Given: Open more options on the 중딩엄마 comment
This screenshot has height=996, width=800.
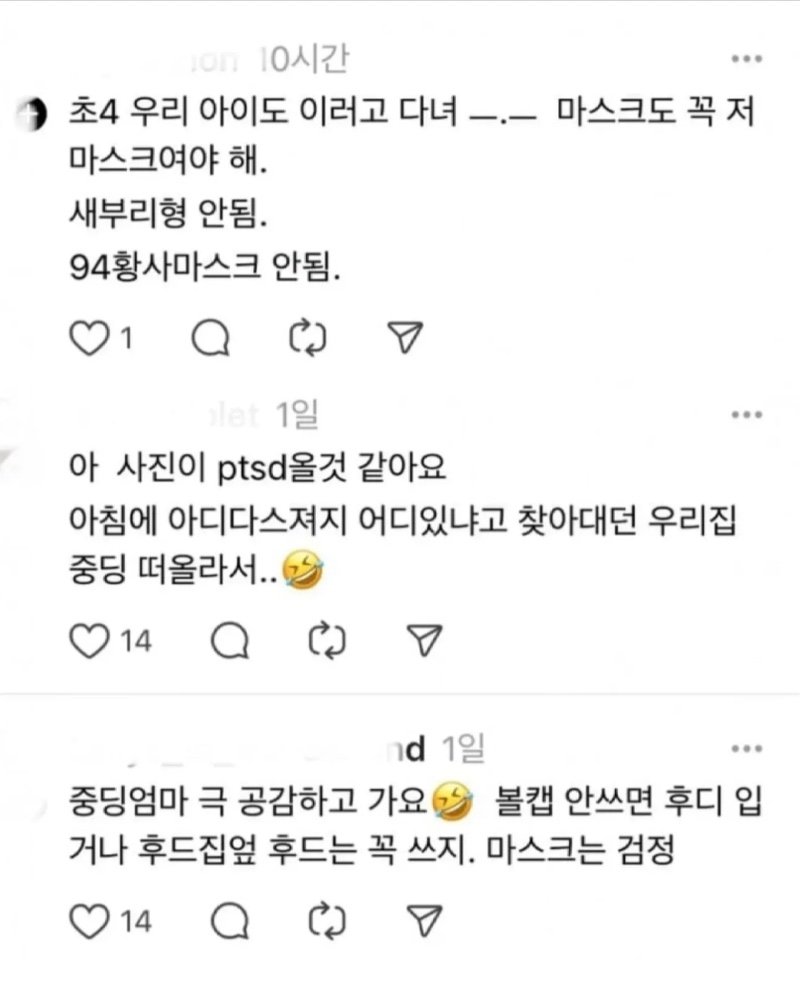Looking at the screenshot, I should pos(746,747).
